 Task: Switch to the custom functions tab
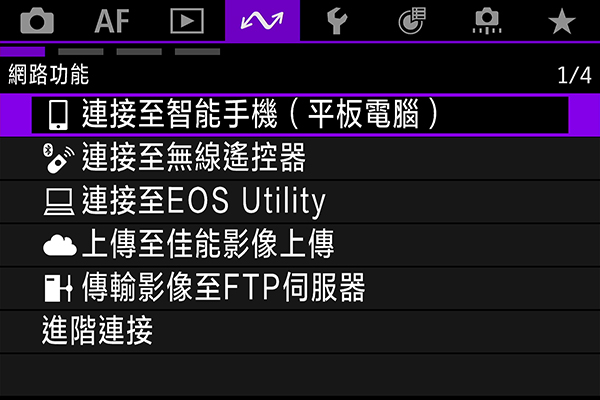412,20
